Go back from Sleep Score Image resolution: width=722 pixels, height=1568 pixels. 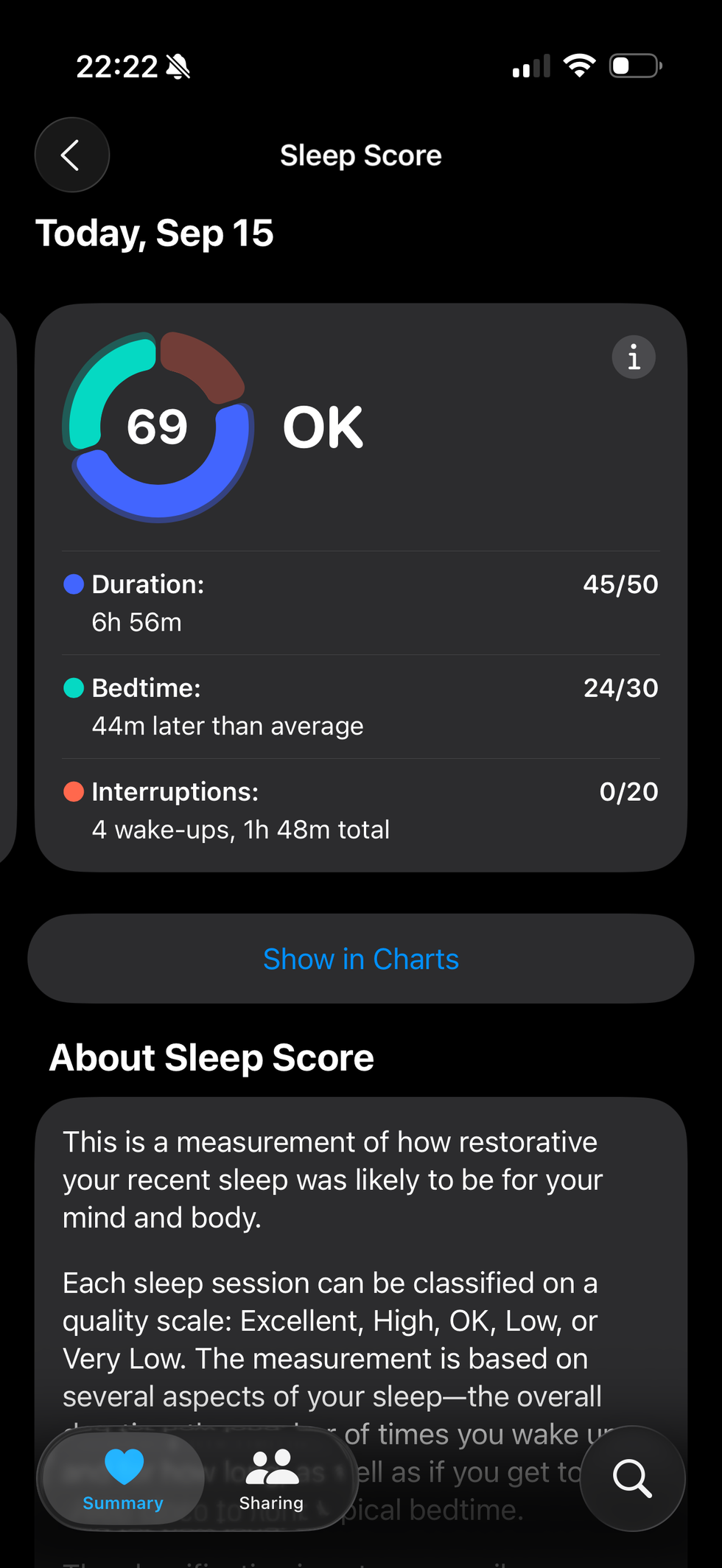pyautogui.click(x=72, y=155)
